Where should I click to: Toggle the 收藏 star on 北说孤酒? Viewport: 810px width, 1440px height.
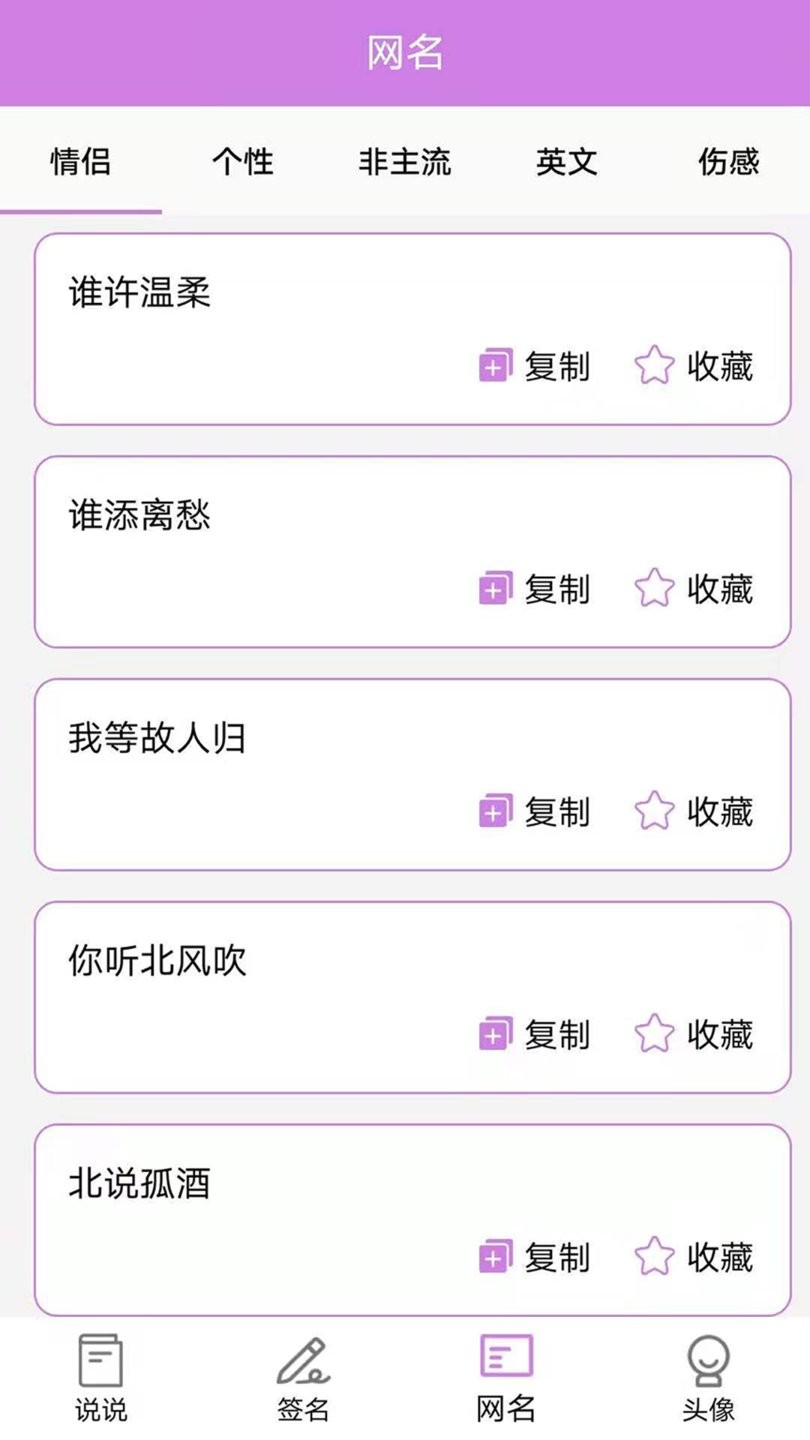(x=655, y=1256)
